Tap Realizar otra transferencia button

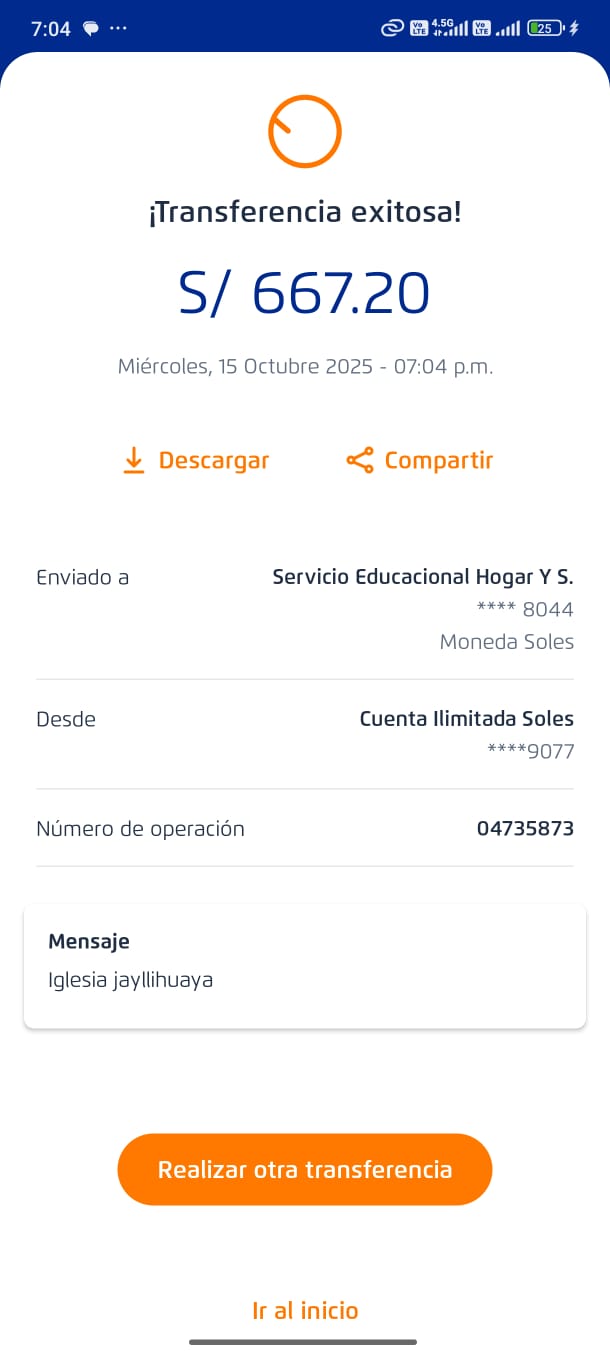coord(305,1169)
